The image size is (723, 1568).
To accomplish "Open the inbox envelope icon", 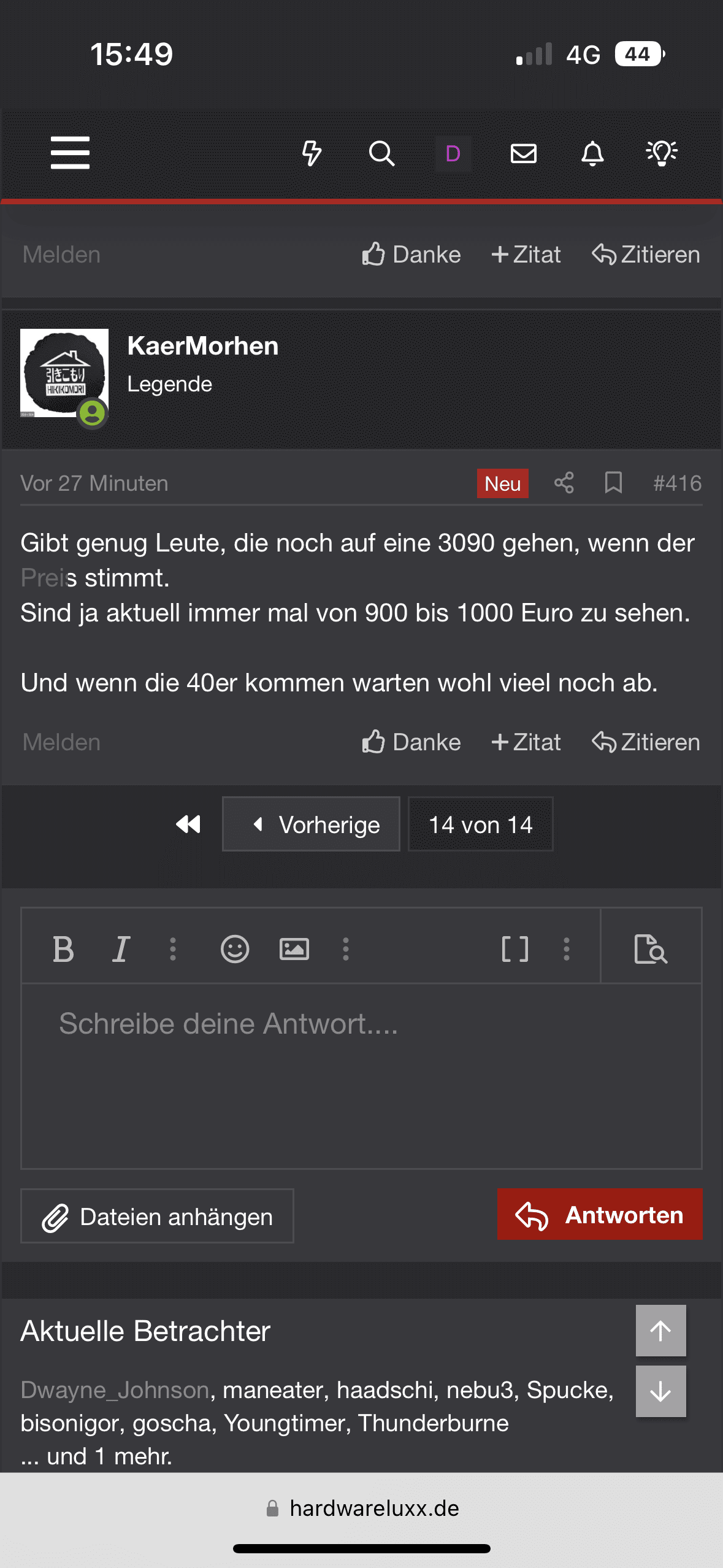I will tap(524, 153).
